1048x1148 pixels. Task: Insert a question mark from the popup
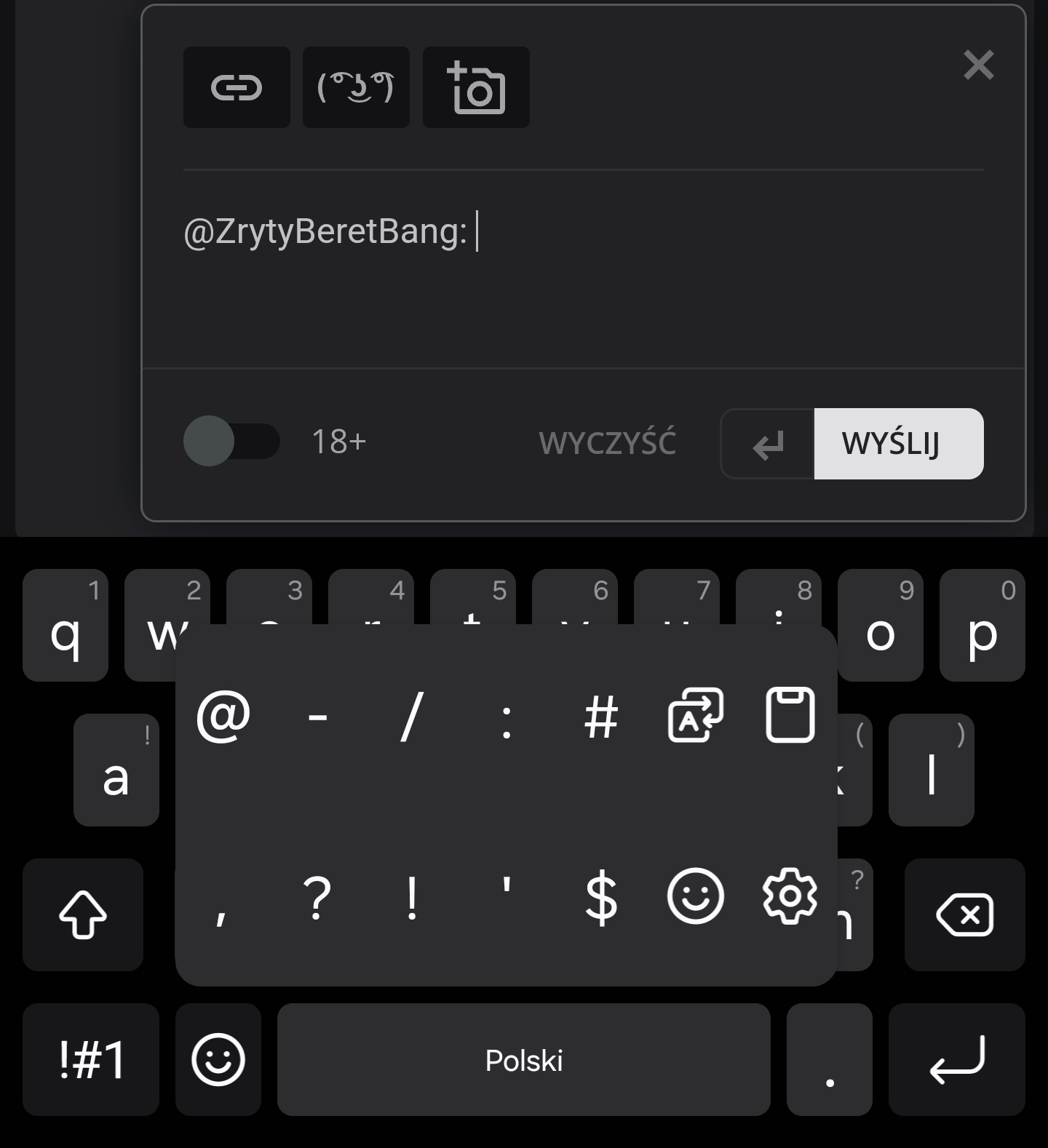pyautogui.click(x=317, y=898)
